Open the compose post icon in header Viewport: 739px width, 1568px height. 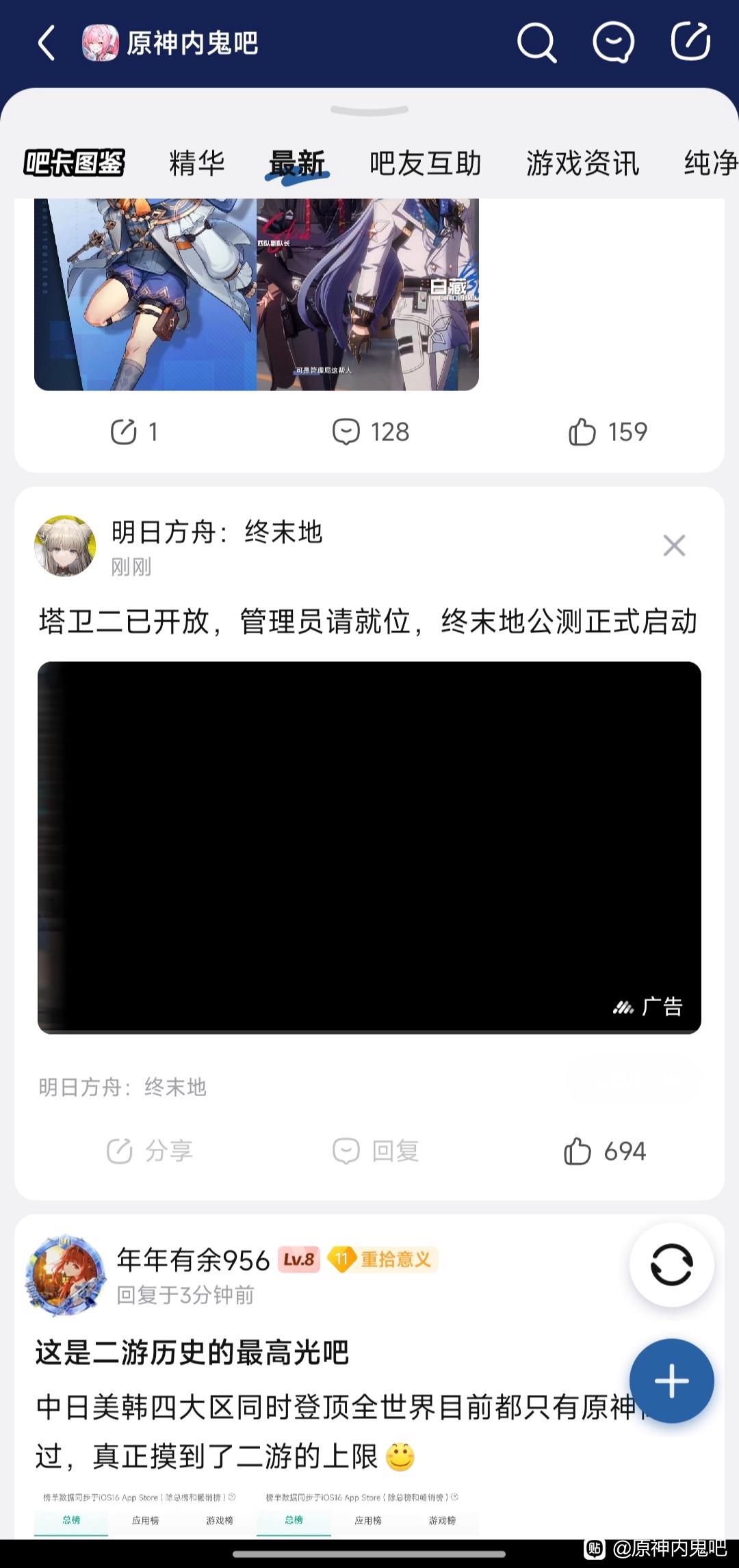pos(690,42)
